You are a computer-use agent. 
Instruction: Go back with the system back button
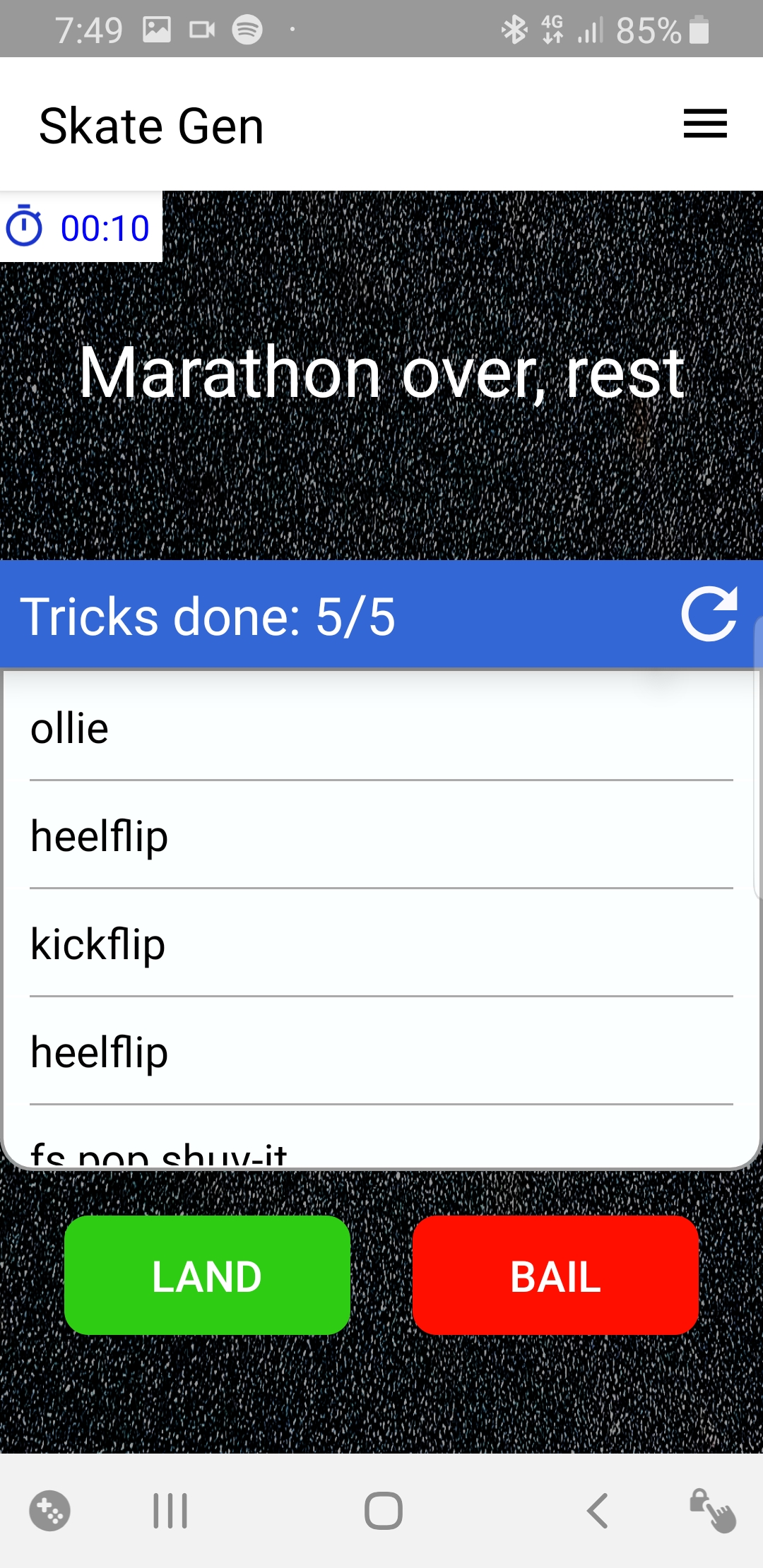(x=598, y=1511)
